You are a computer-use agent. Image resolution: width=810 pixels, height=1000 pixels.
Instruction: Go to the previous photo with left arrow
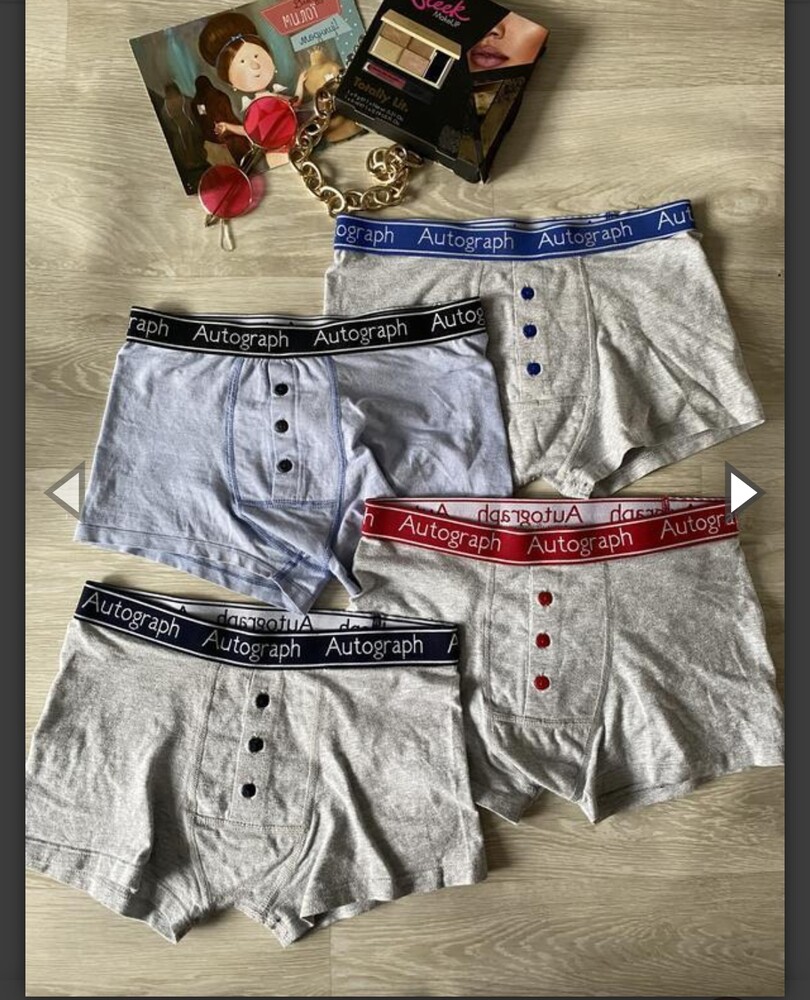(x=66, y=492)
